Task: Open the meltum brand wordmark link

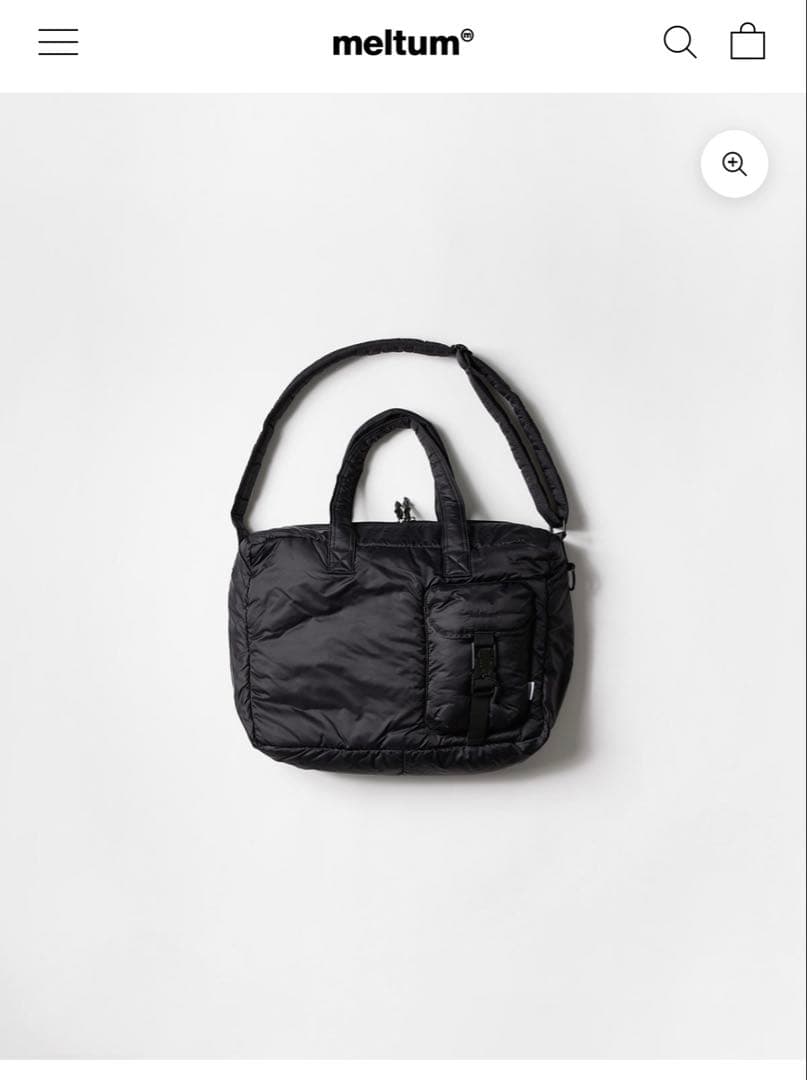Action: [399, 42]
